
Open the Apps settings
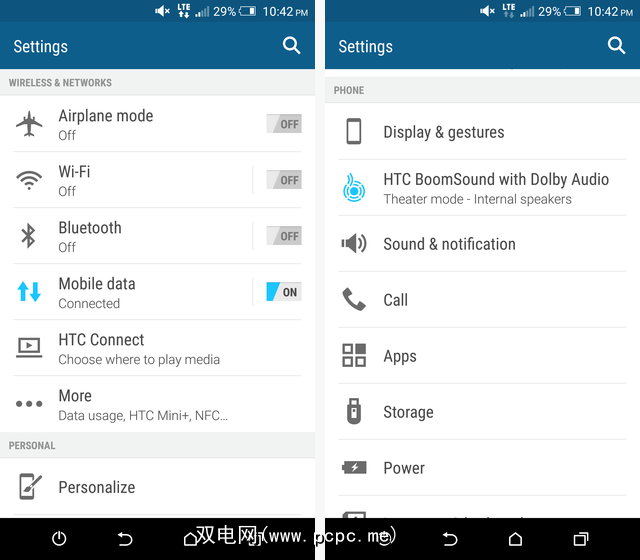[480, 356]
